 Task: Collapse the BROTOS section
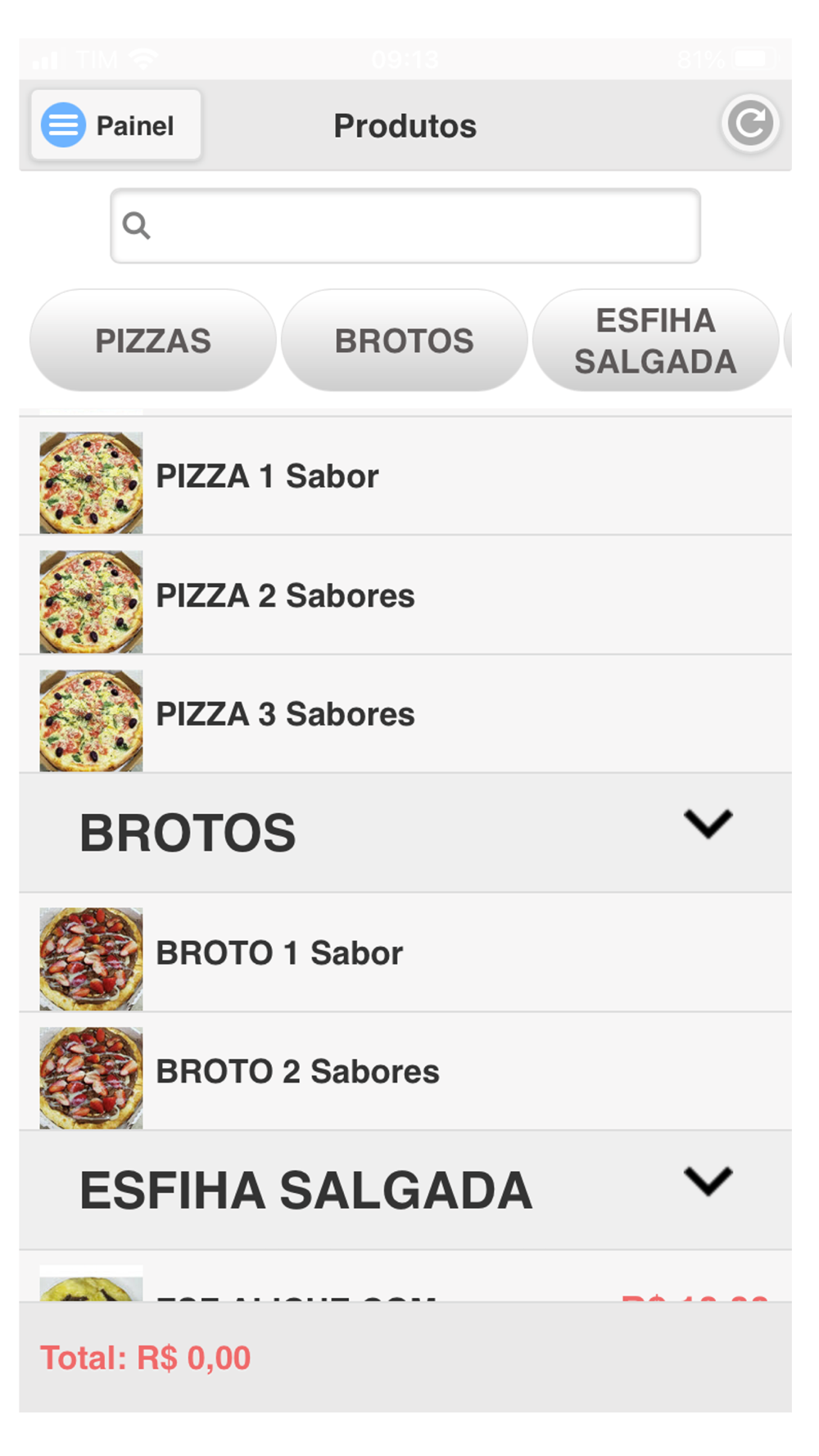pos(708,825)
